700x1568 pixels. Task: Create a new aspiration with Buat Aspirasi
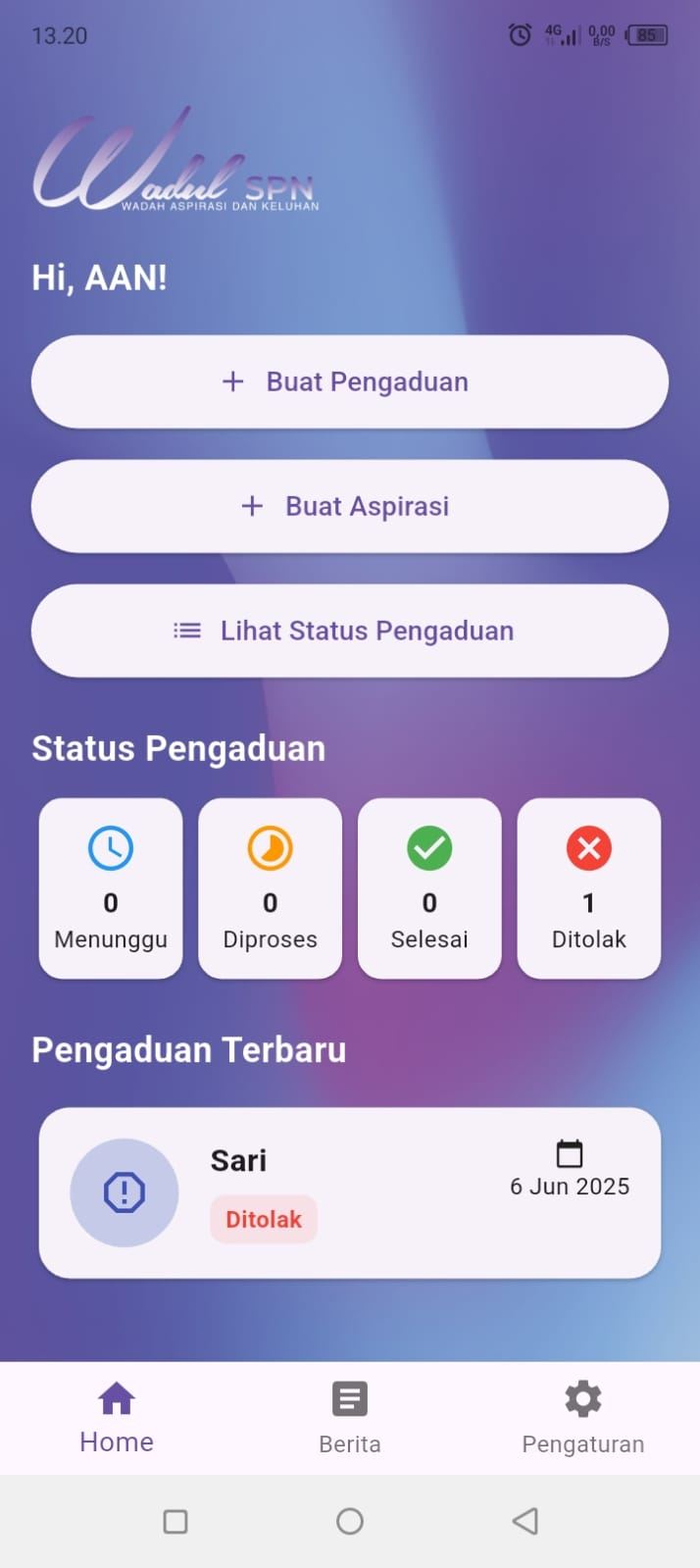coord(349,506)
